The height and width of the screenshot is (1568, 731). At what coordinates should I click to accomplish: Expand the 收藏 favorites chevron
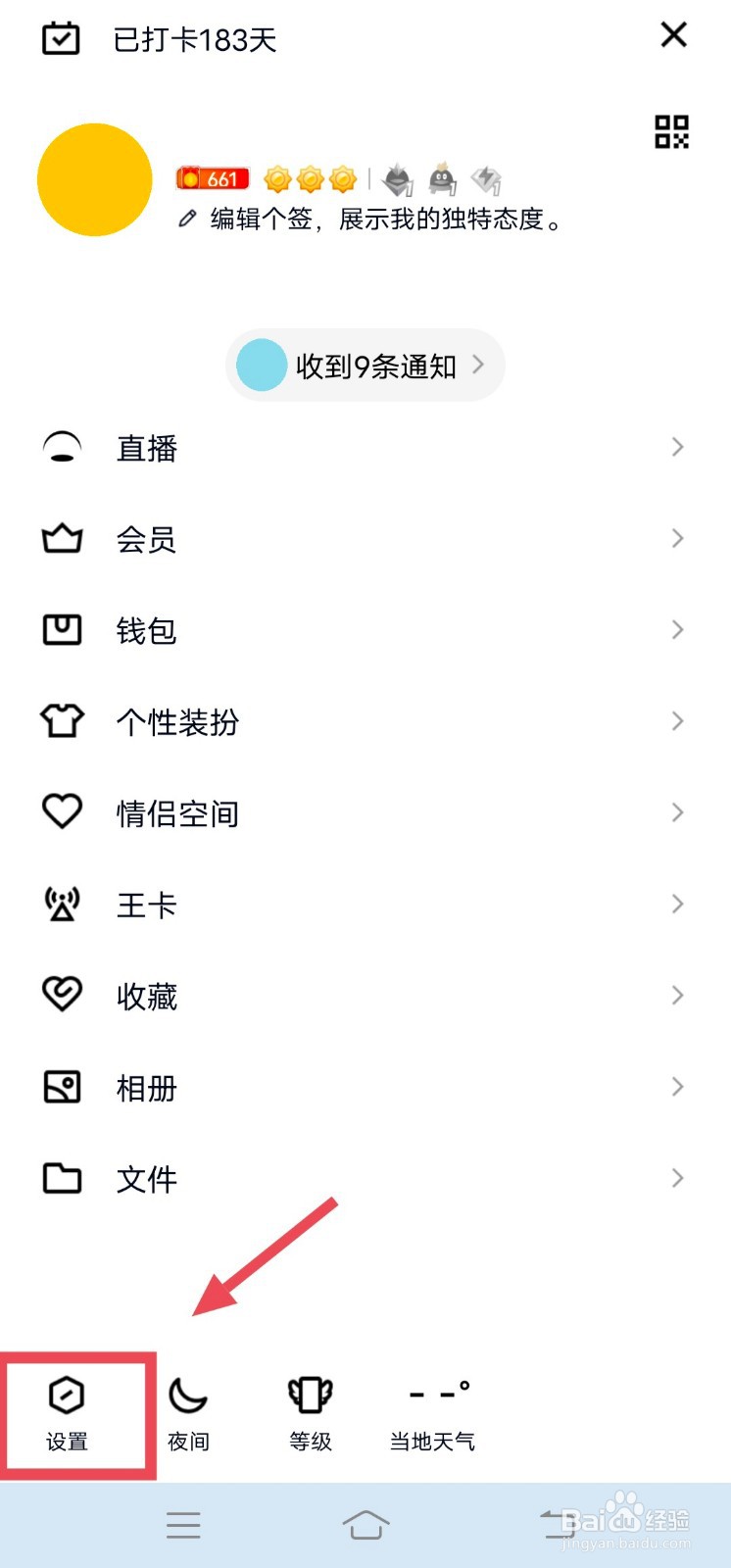coord(677,996)
